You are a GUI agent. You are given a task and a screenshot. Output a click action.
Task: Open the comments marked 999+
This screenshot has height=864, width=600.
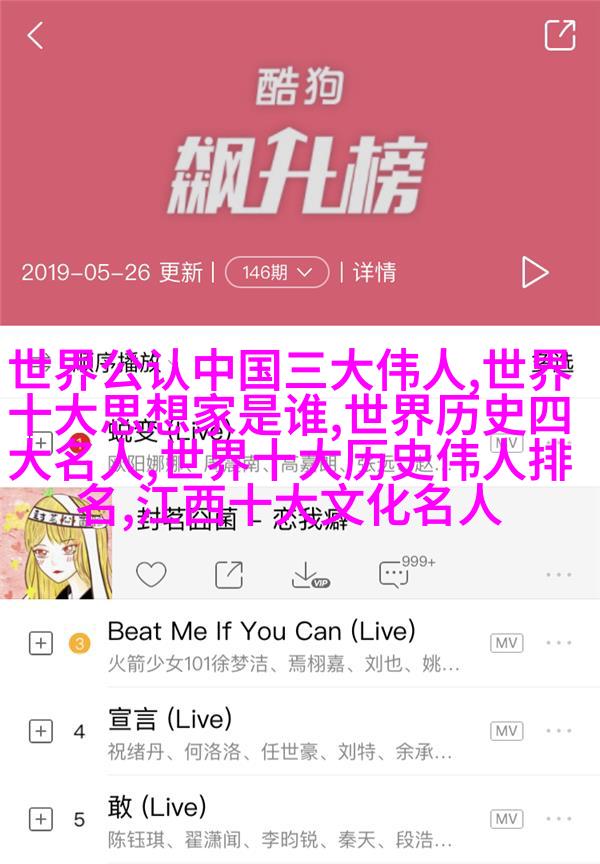coord(394,573)
